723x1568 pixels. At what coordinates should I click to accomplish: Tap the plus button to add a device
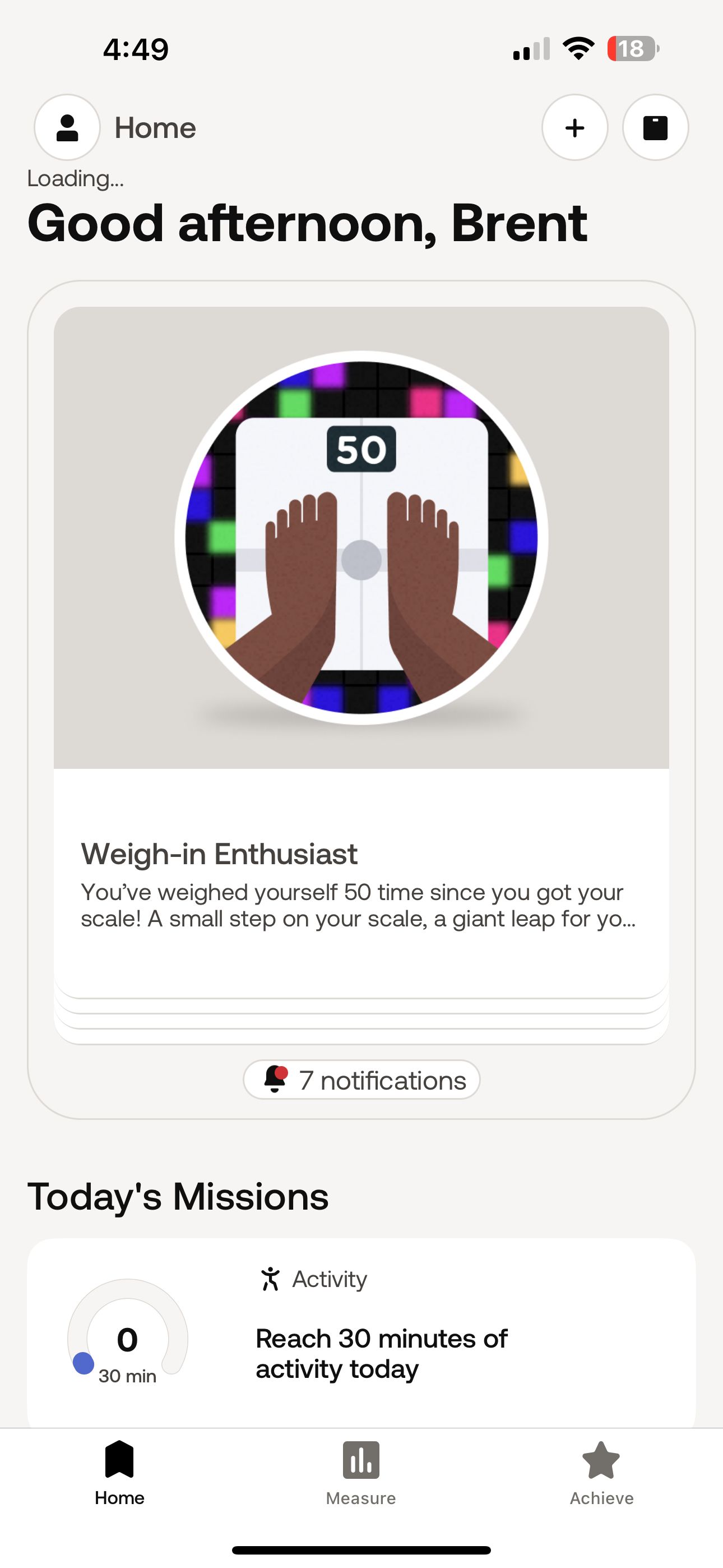[574, 127]
